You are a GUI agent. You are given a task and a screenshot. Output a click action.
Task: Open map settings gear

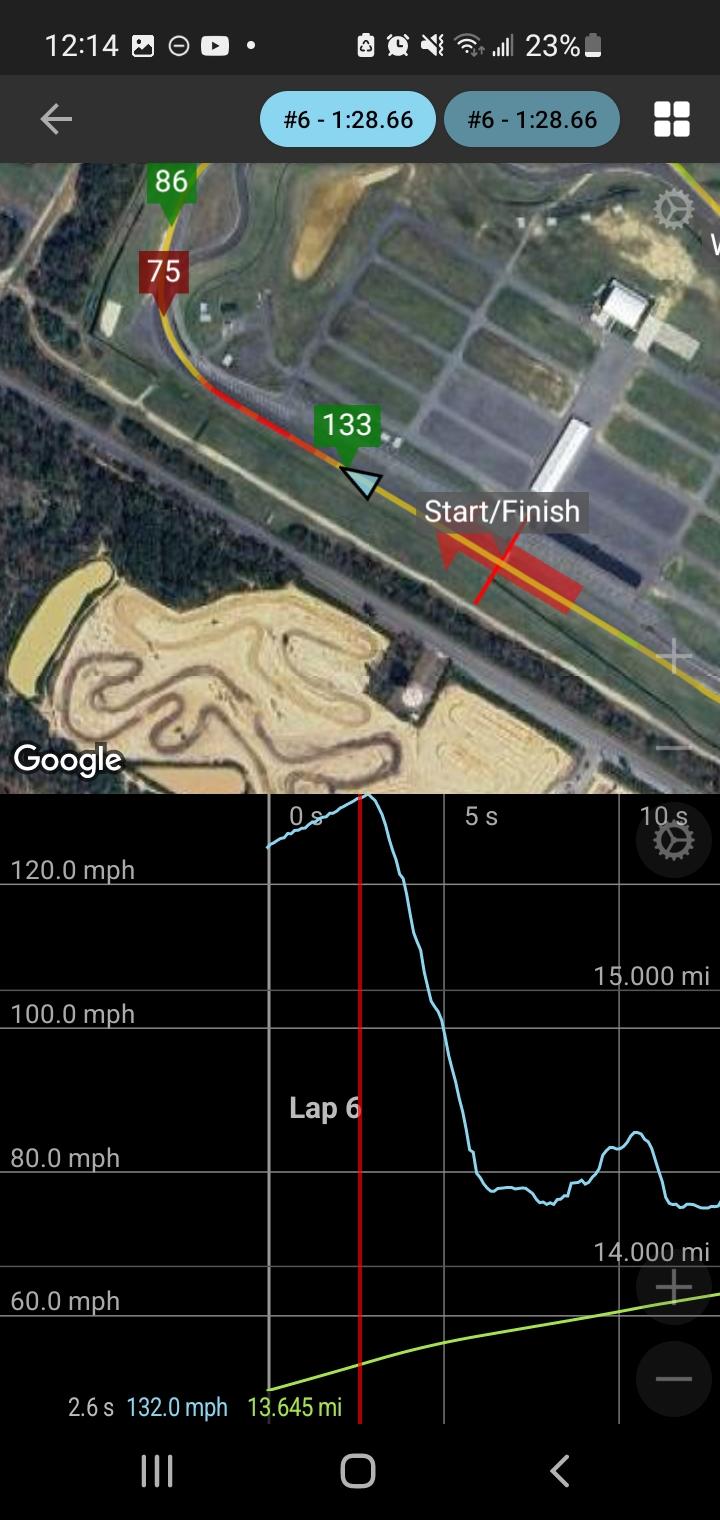tap(673, 210)
